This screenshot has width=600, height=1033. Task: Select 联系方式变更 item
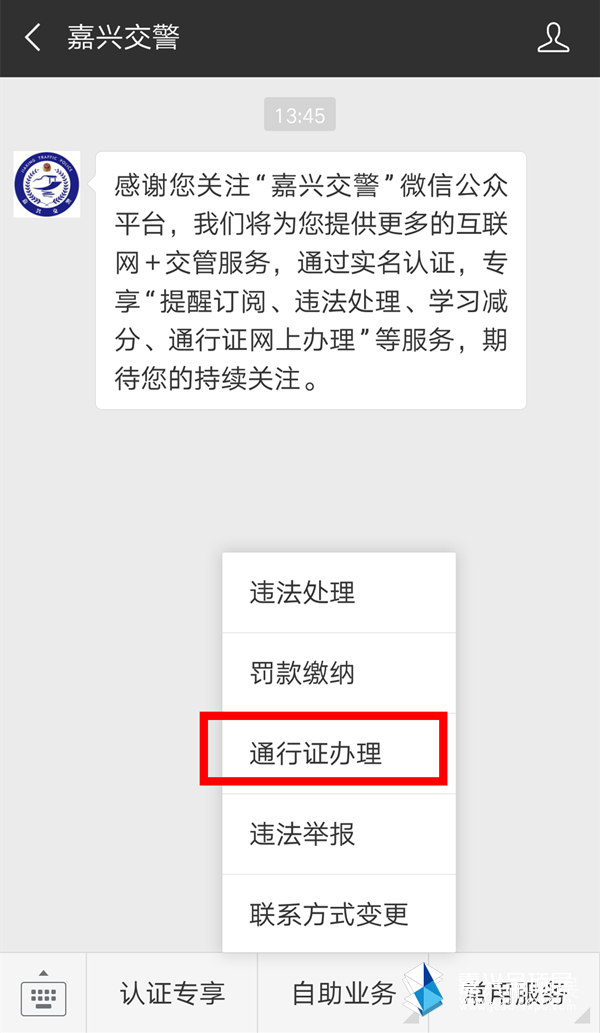(338, 913)
